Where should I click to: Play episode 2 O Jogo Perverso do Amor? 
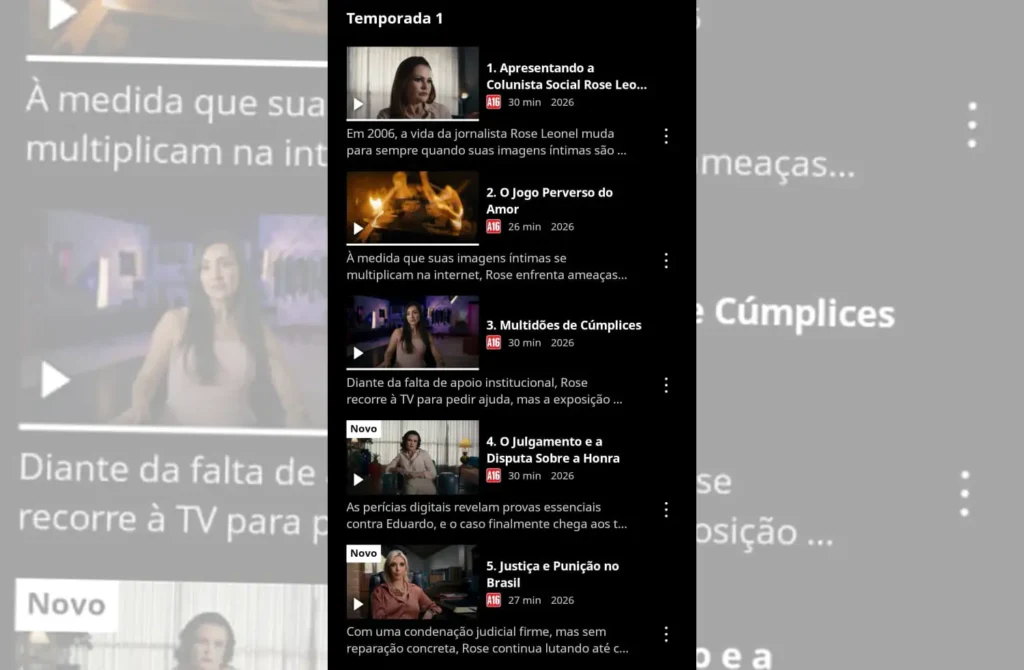click(412, 207)
